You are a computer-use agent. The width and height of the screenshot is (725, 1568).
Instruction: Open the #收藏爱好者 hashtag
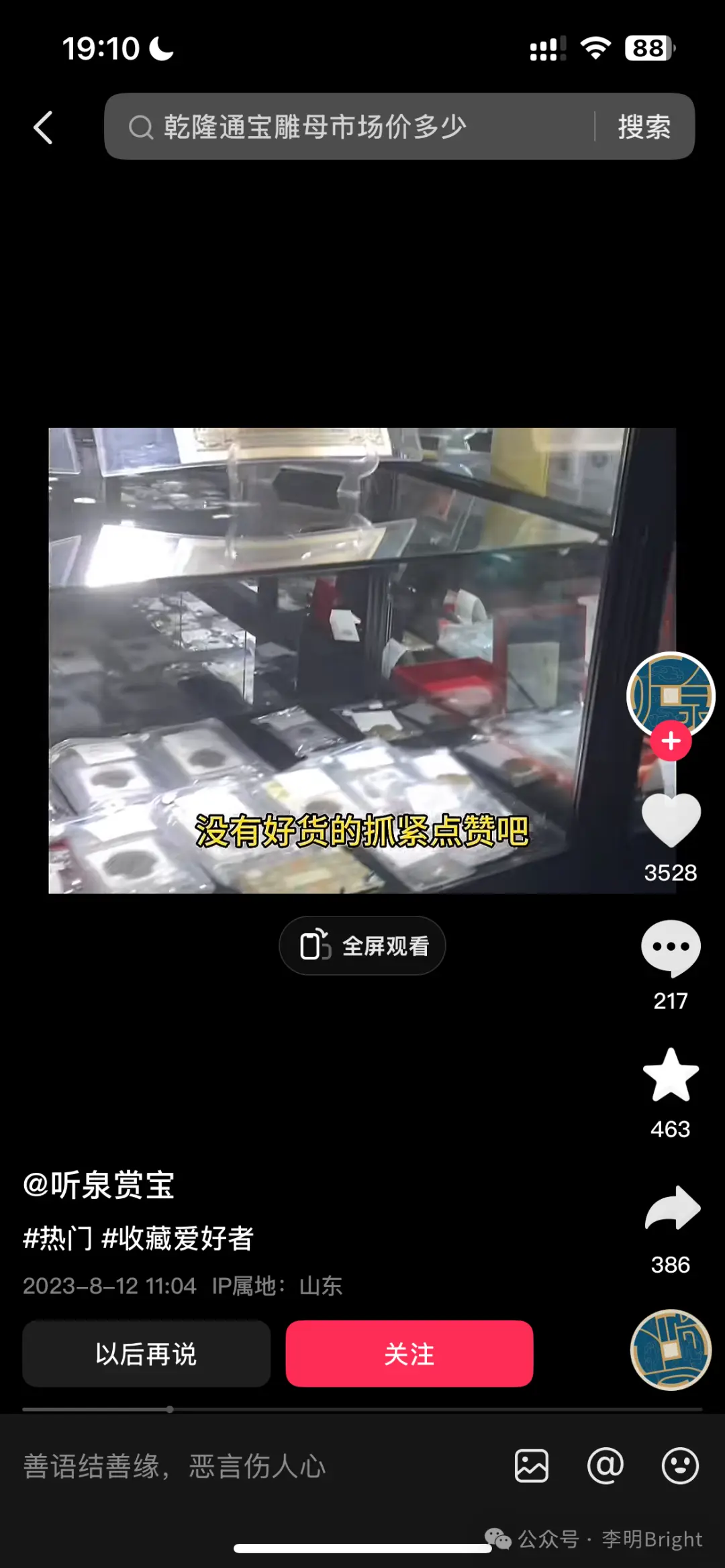click(178, 1239)
